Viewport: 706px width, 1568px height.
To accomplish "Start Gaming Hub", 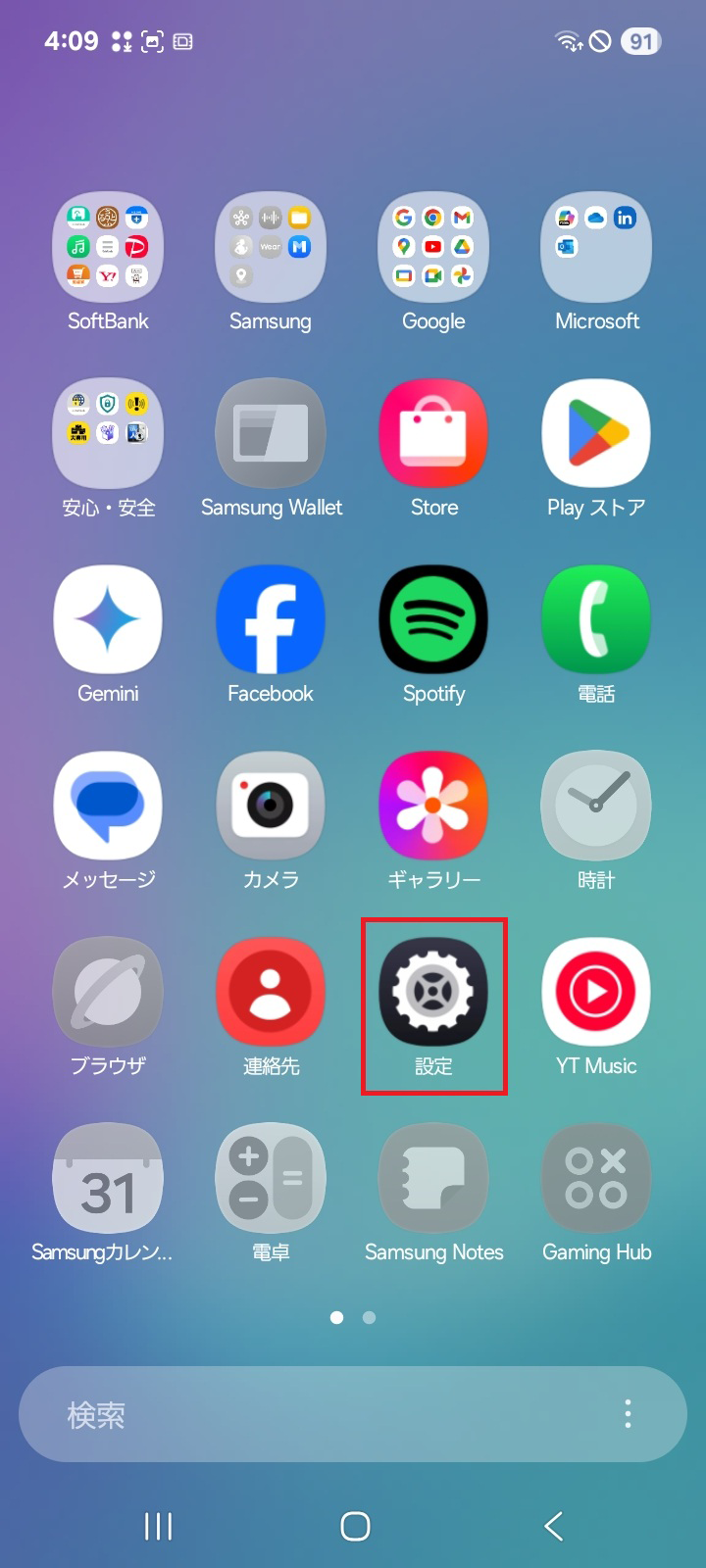I will point(596,1178).
